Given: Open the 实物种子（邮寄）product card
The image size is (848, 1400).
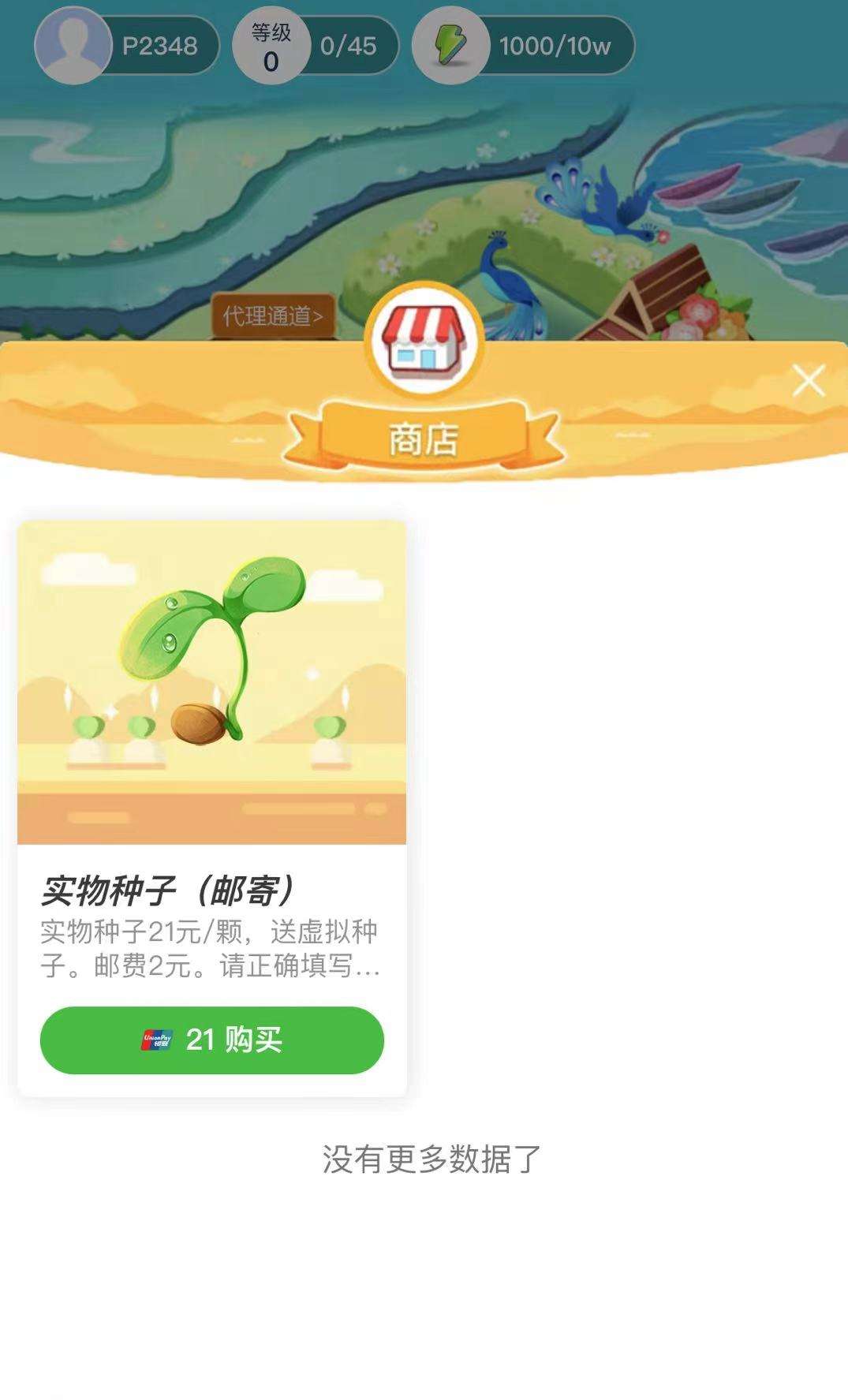Looking at the screenshot, I should 211,808.
